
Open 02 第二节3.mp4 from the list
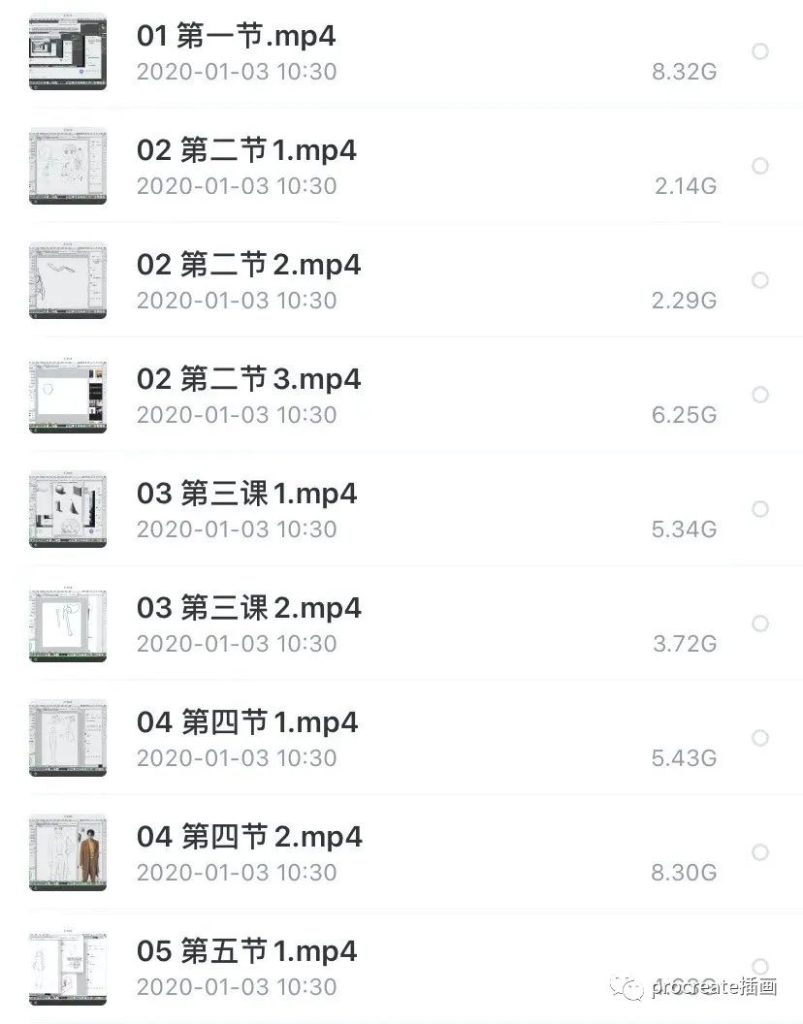point(248,379)
